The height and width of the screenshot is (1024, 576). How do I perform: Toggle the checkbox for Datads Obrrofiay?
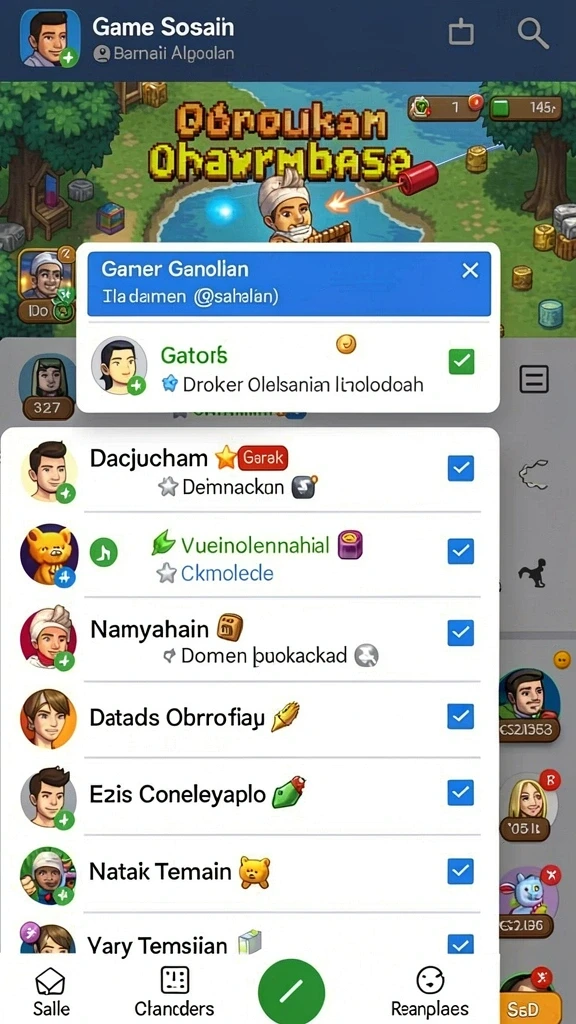point(461,716)
